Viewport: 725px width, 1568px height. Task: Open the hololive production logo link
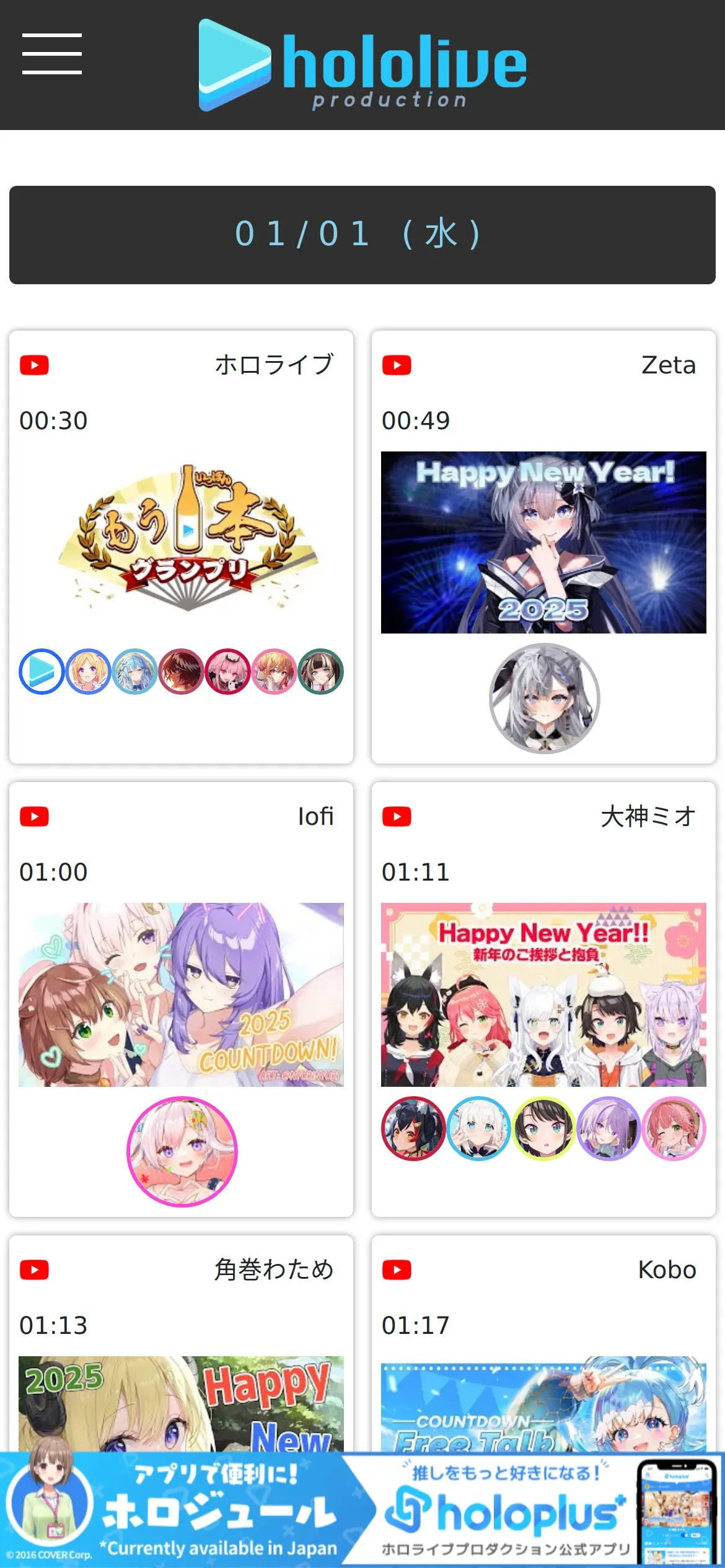click(x=362, y=65)
